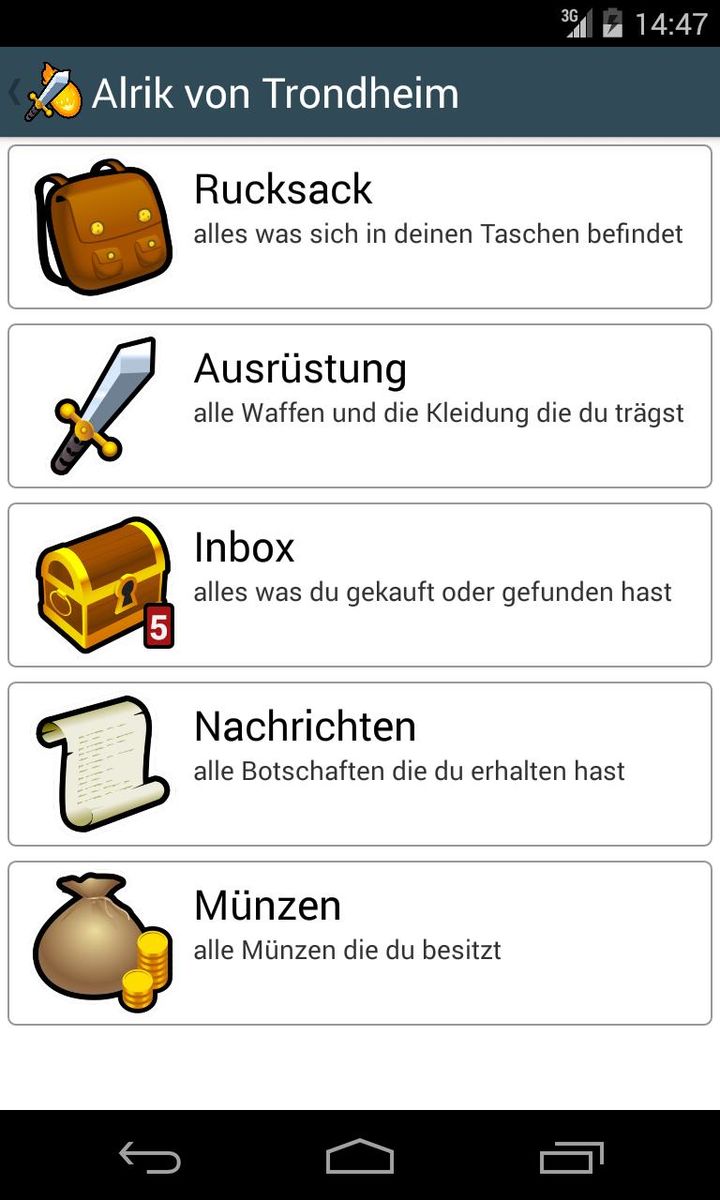Open the Ausrüstung card
Image resolution: width=720 pixels, height=1200 pixels.
(360, 406)
